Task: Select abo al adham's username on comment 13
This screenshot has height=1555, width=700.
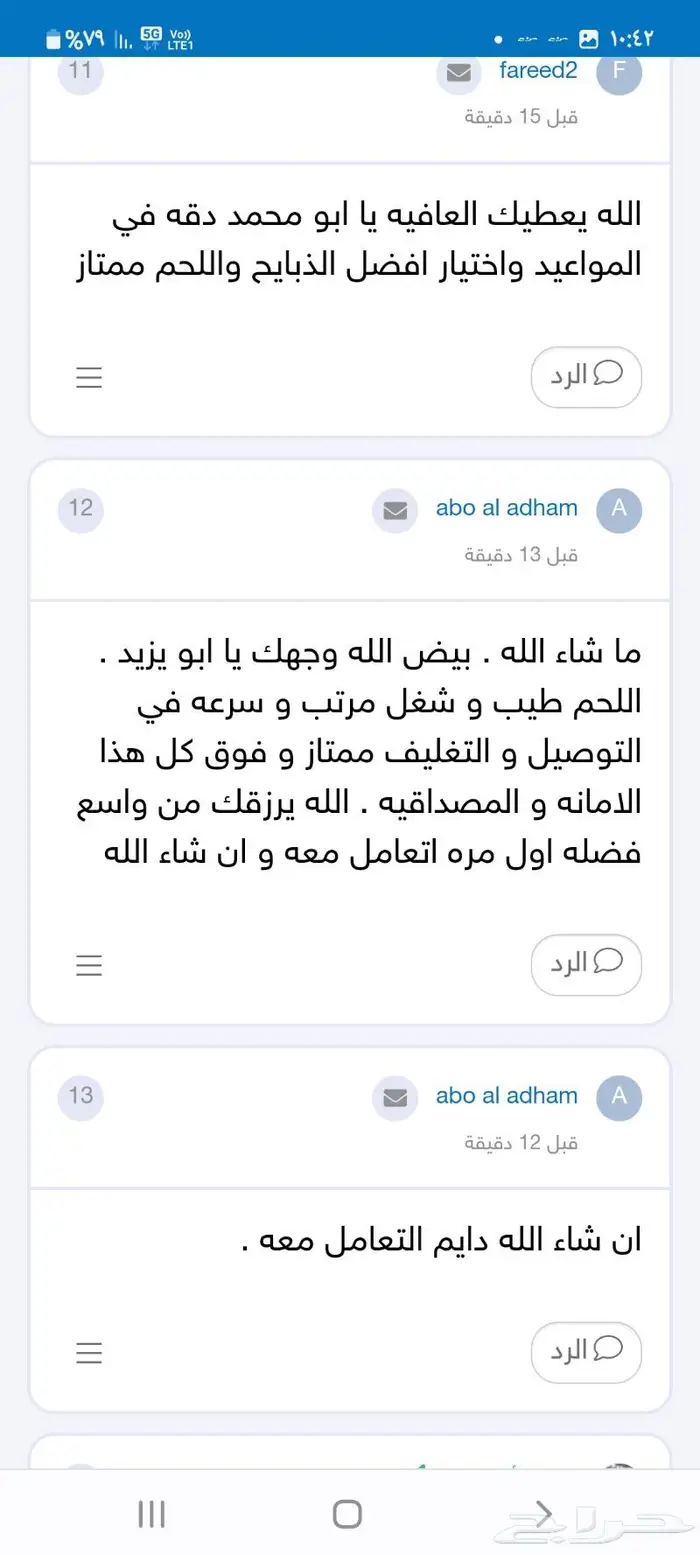Action: click(x=506, y=1095)
